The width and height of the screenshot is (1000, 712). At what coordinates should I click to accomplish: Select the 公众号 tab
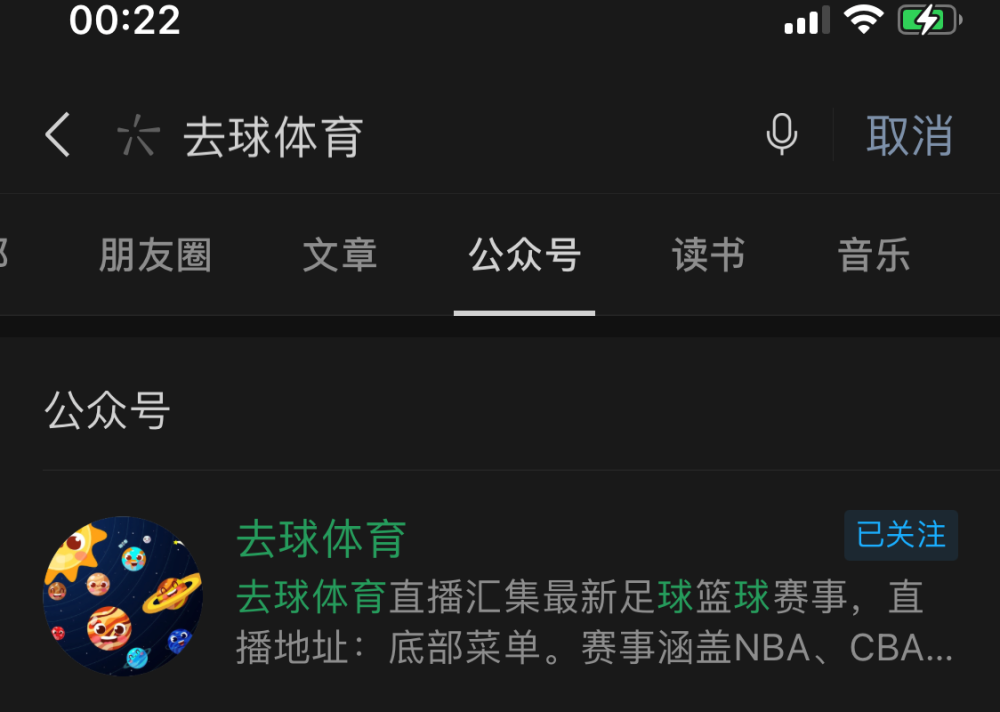(x=524, y=256)
